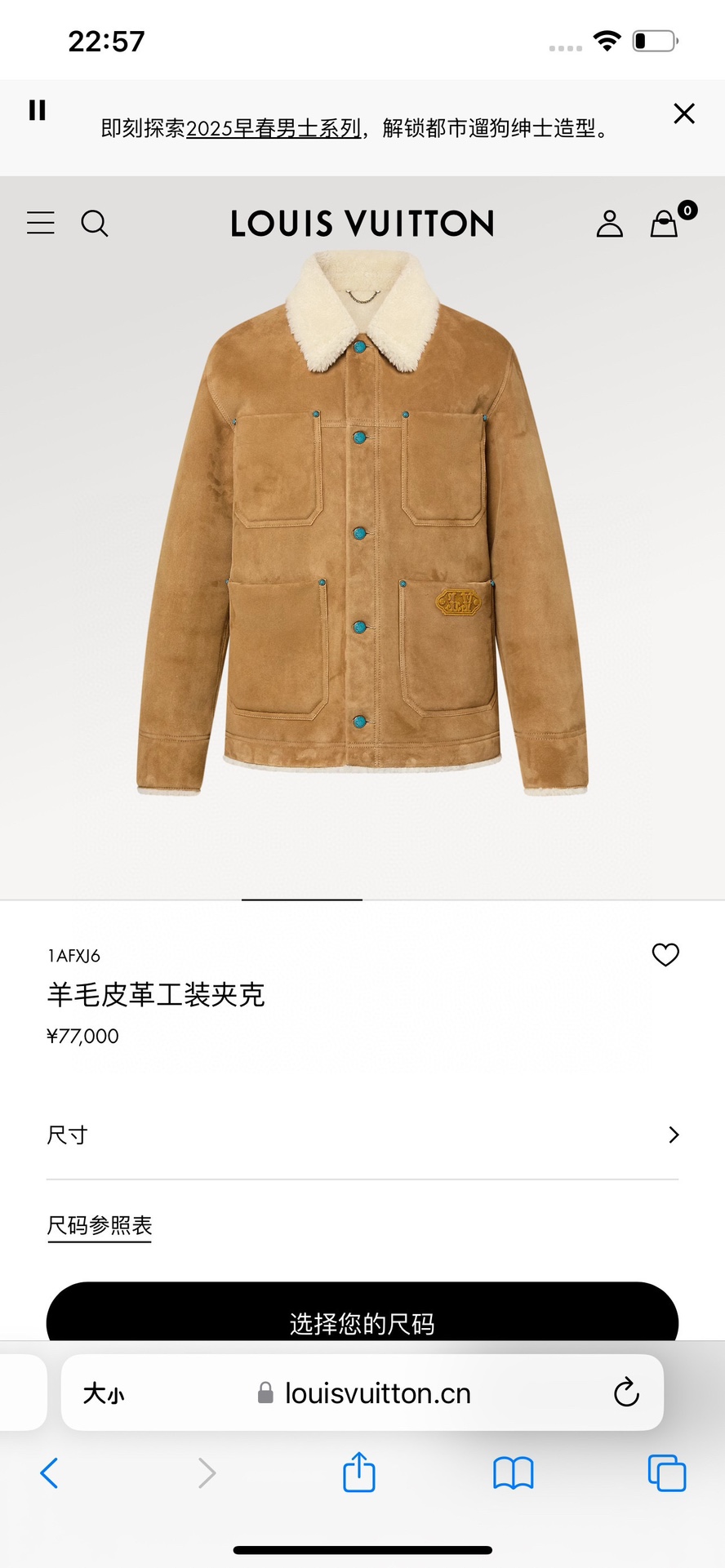Add the jacket to wishlist
The width and height of the screenshot is (725, 1568).
click(x=665, y=954)
